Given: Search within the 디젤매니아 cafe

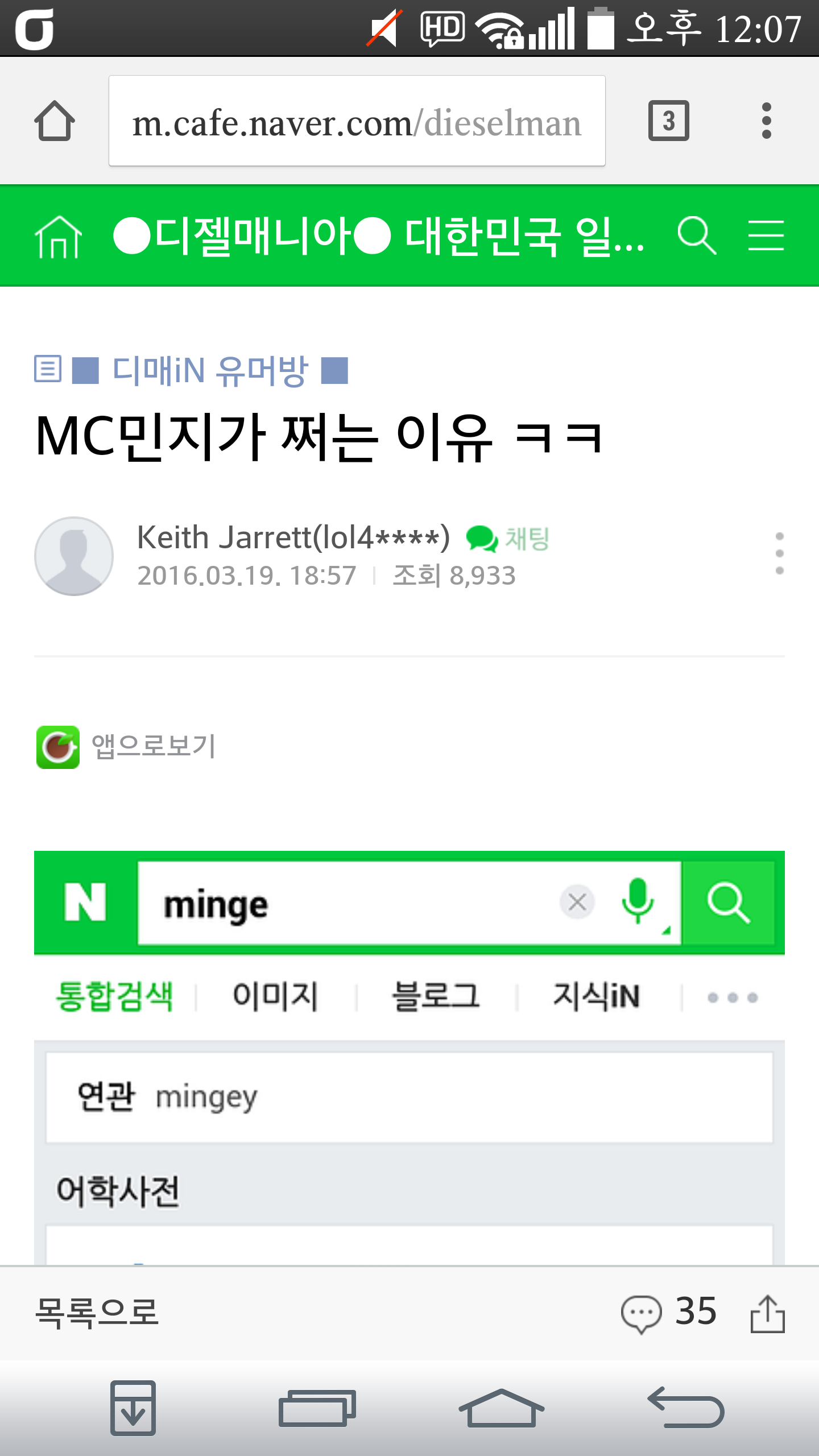Looking at the screenshot, I should point(696,235).
